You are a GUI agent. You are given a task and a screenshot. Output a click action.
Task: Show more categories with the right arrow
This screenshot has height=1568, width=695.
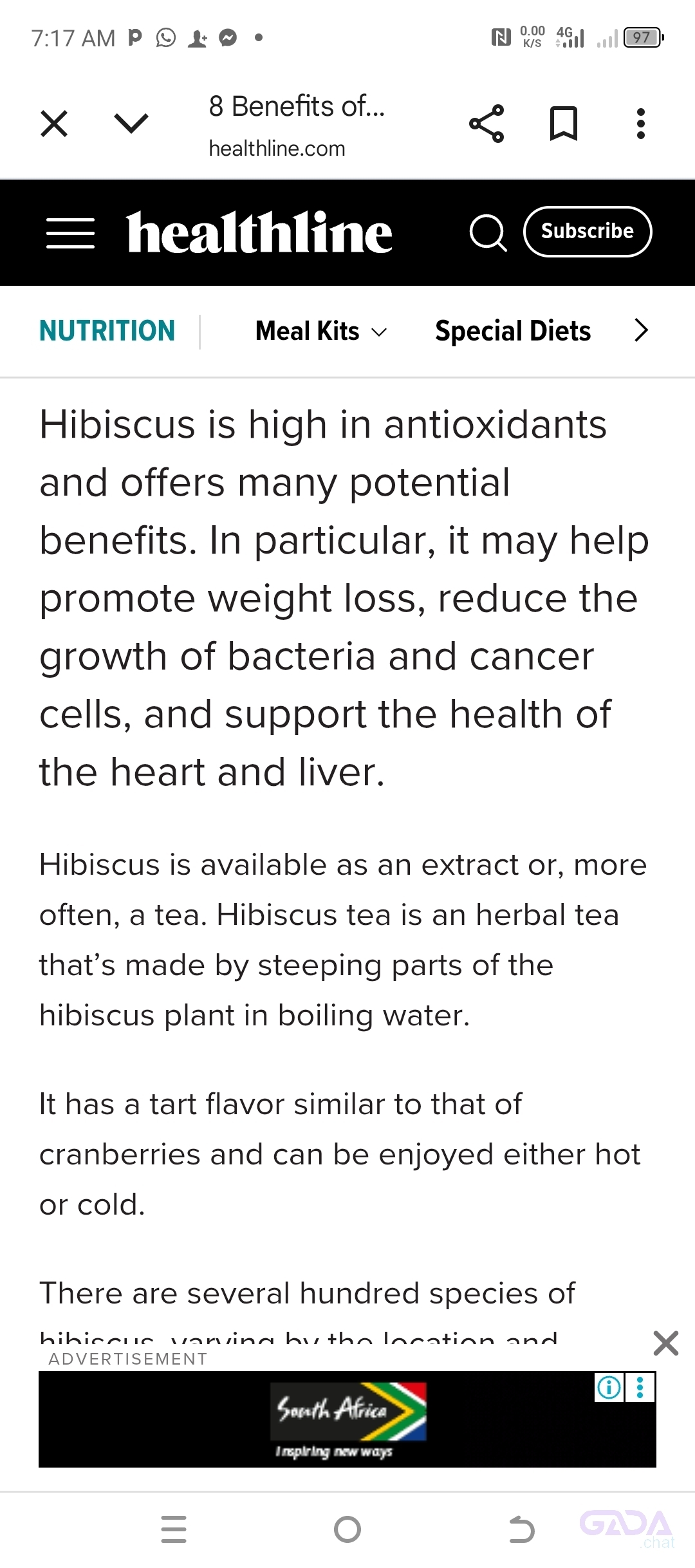[641, 331]
